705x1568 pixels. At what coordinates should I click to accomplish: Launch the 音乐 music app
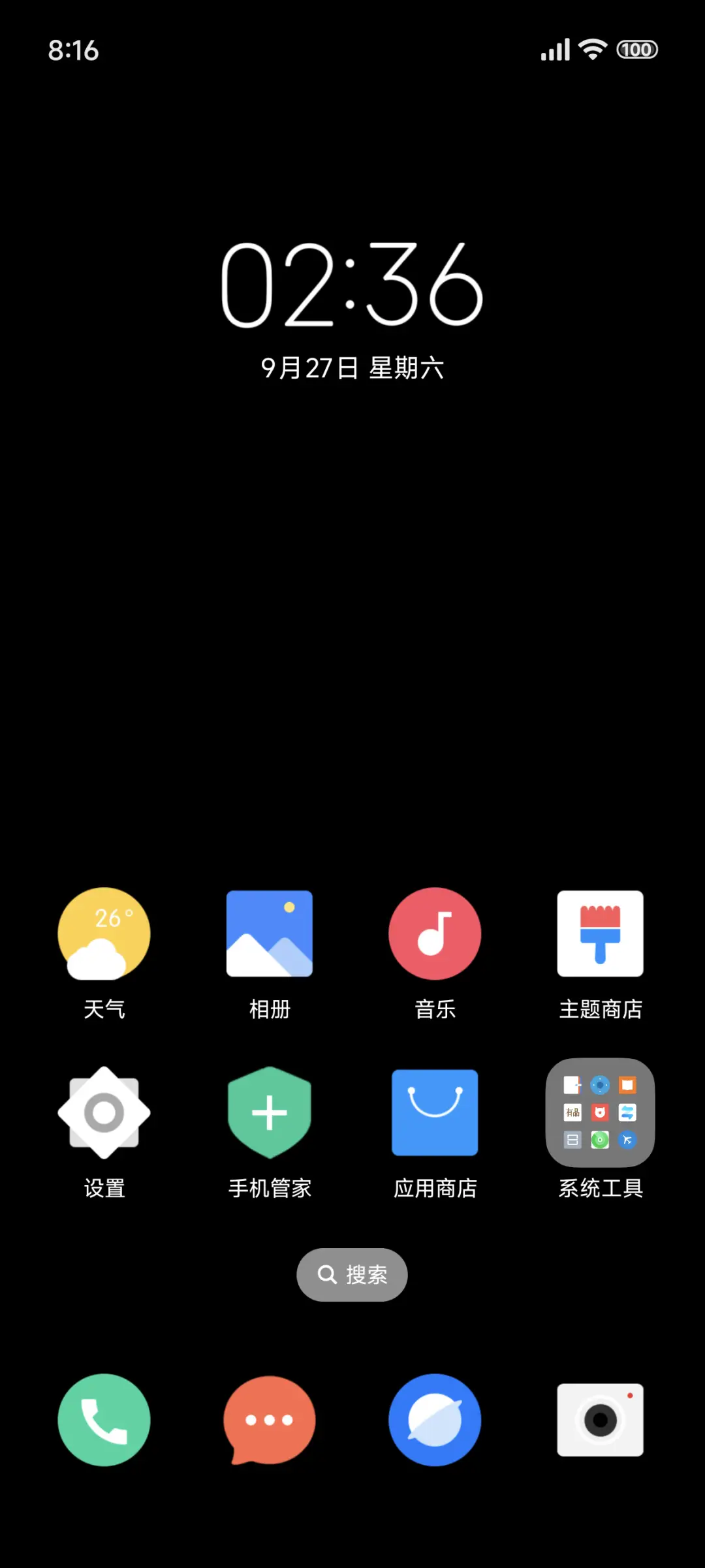coord(435,933)
